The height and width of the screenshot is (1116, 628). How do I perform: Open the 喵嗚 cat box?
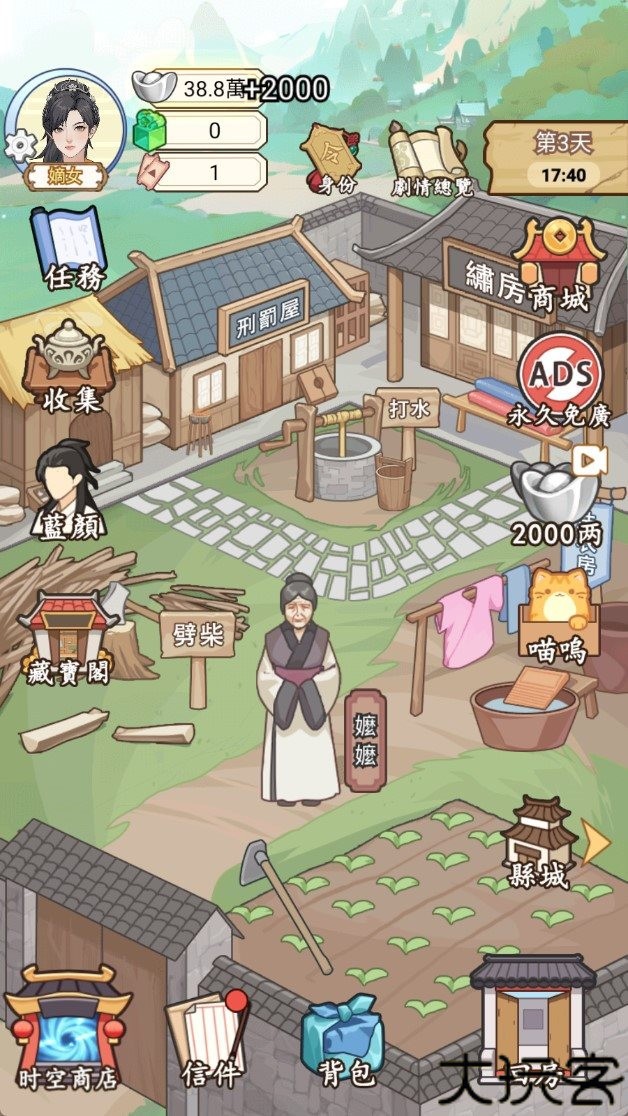point(558,615)
